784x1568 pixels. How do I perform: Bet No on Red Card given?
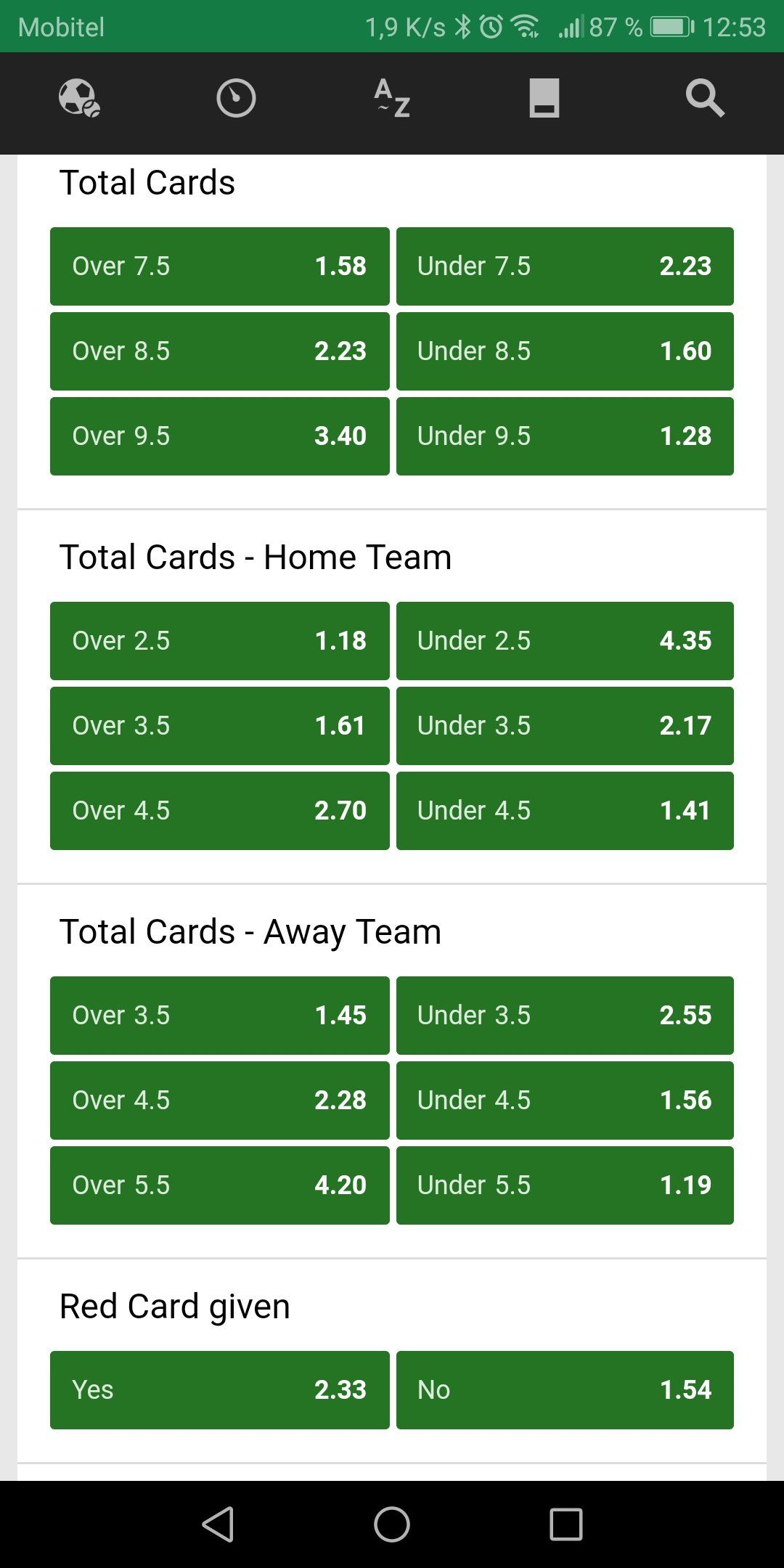(565, 1390)
